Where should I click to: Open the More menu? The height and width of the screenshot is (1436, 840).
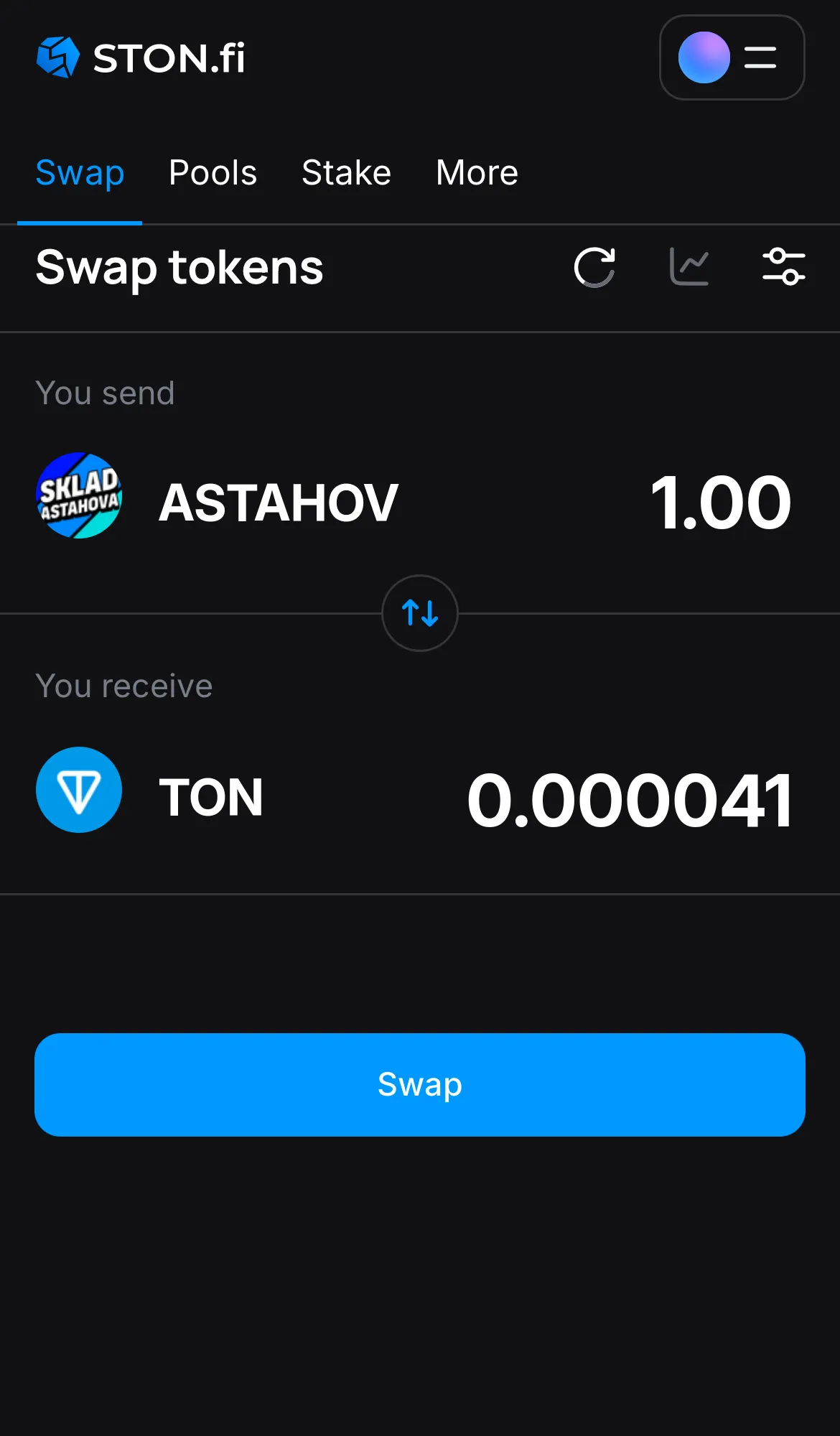pos(476,172)
